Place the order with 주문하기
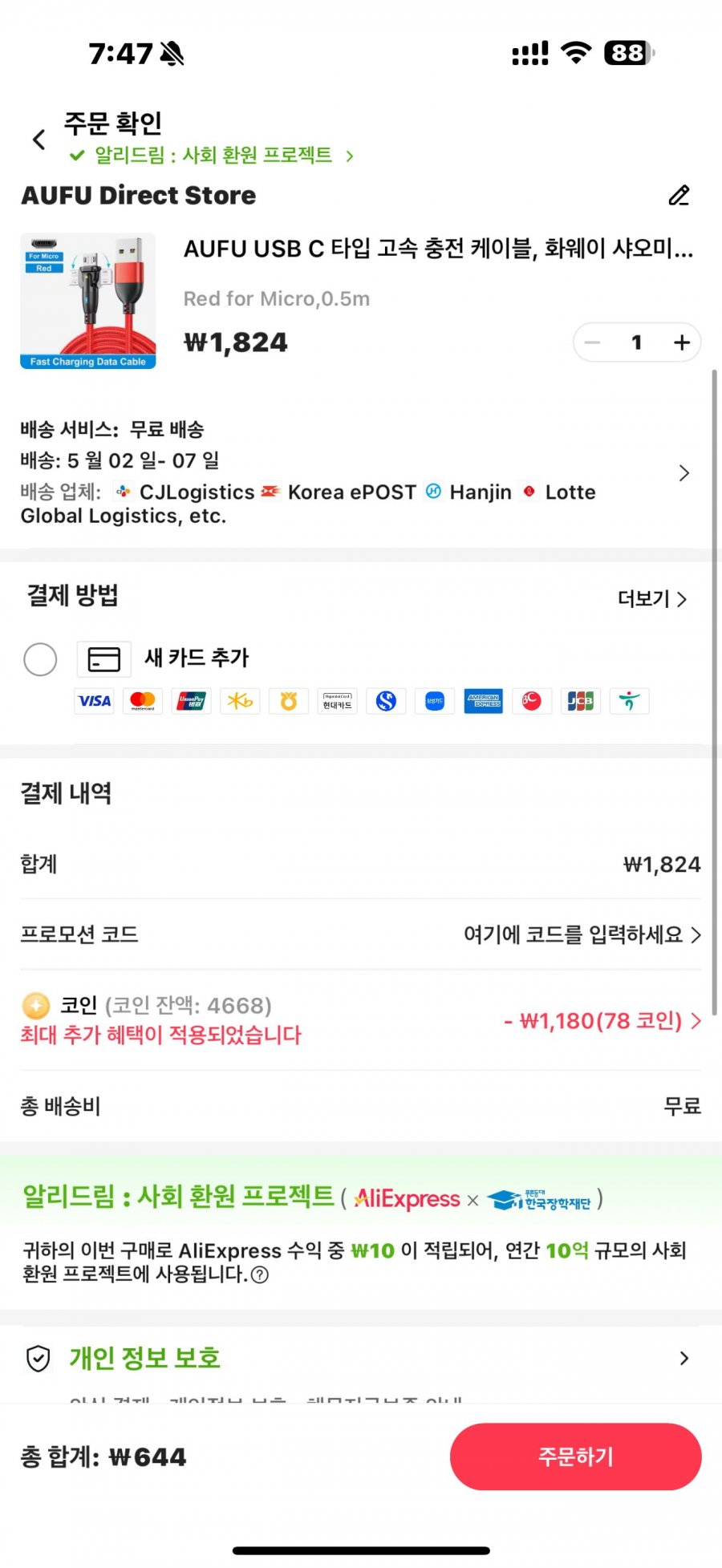 pos(575,1457)
